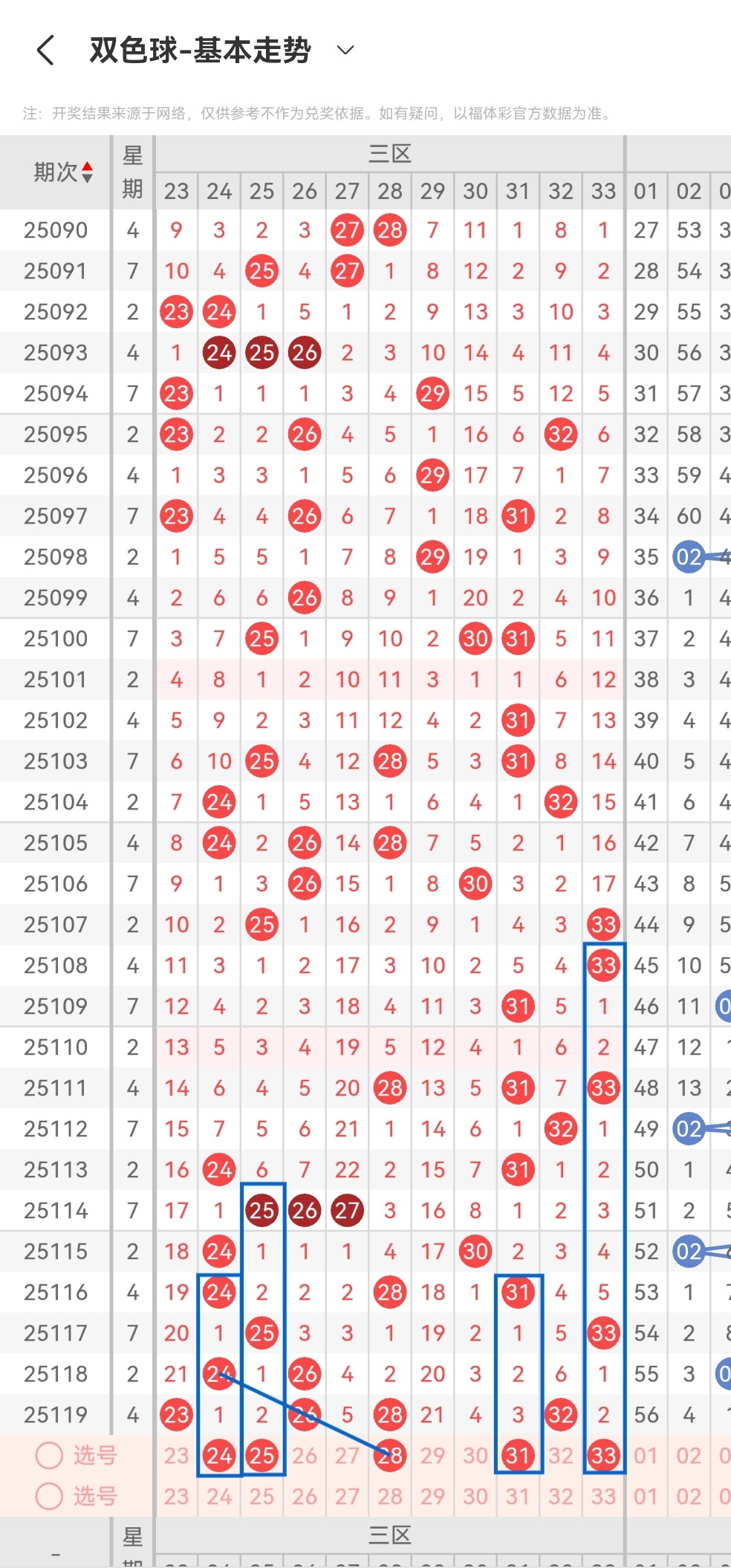Go back from the 双色球 trend chart
The image size is (731, 1568).
[x=46, y=51]
